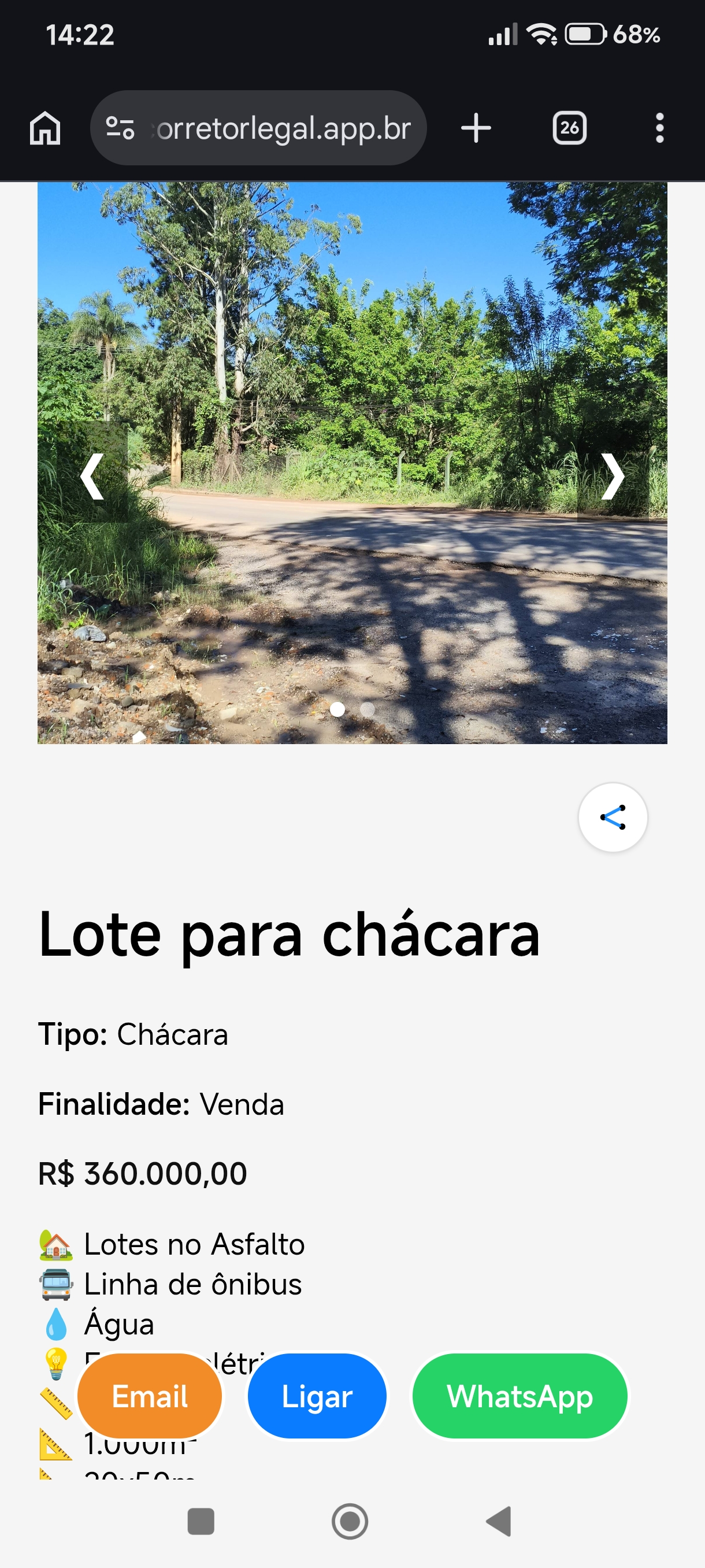Tap the Email contact button

(150, 1397)
